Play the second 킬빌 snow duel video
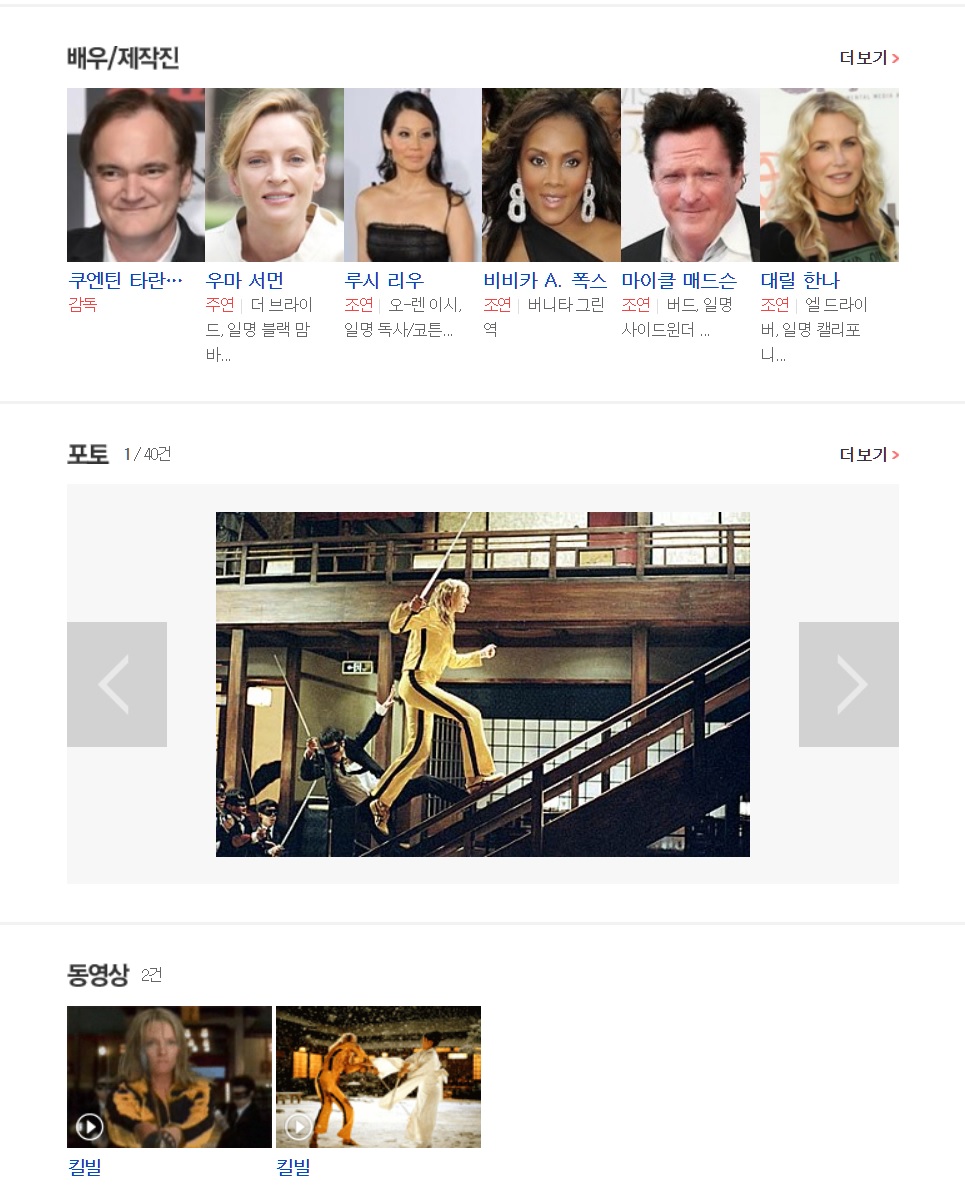965x1190 pixels. tap(378, 1077)
